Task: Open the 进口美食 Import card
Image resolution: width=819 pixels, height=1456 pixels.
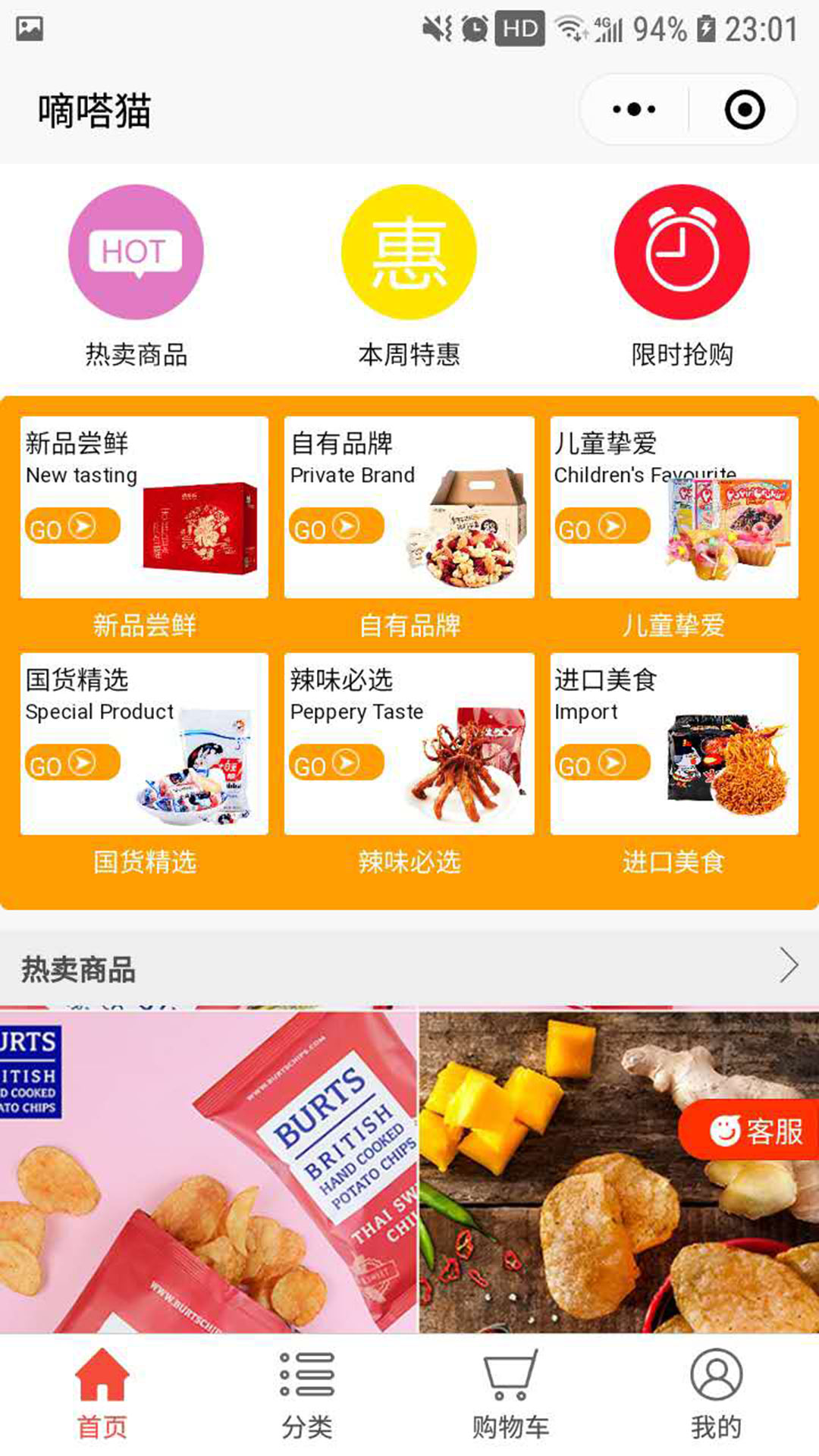Action: 674,745
